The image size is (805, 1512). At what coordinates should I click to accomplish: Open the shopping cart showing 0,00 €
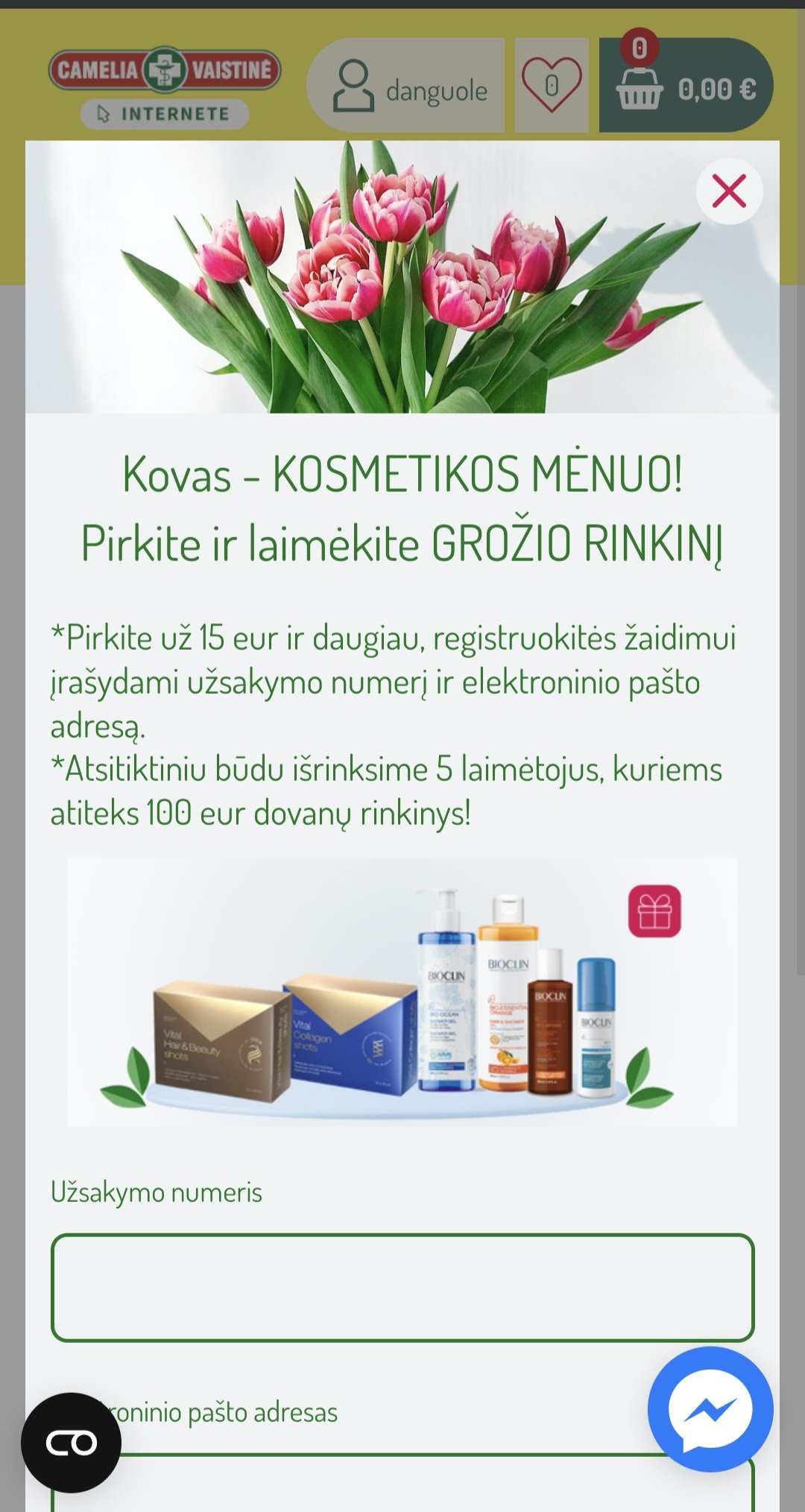tap(686, 86)
